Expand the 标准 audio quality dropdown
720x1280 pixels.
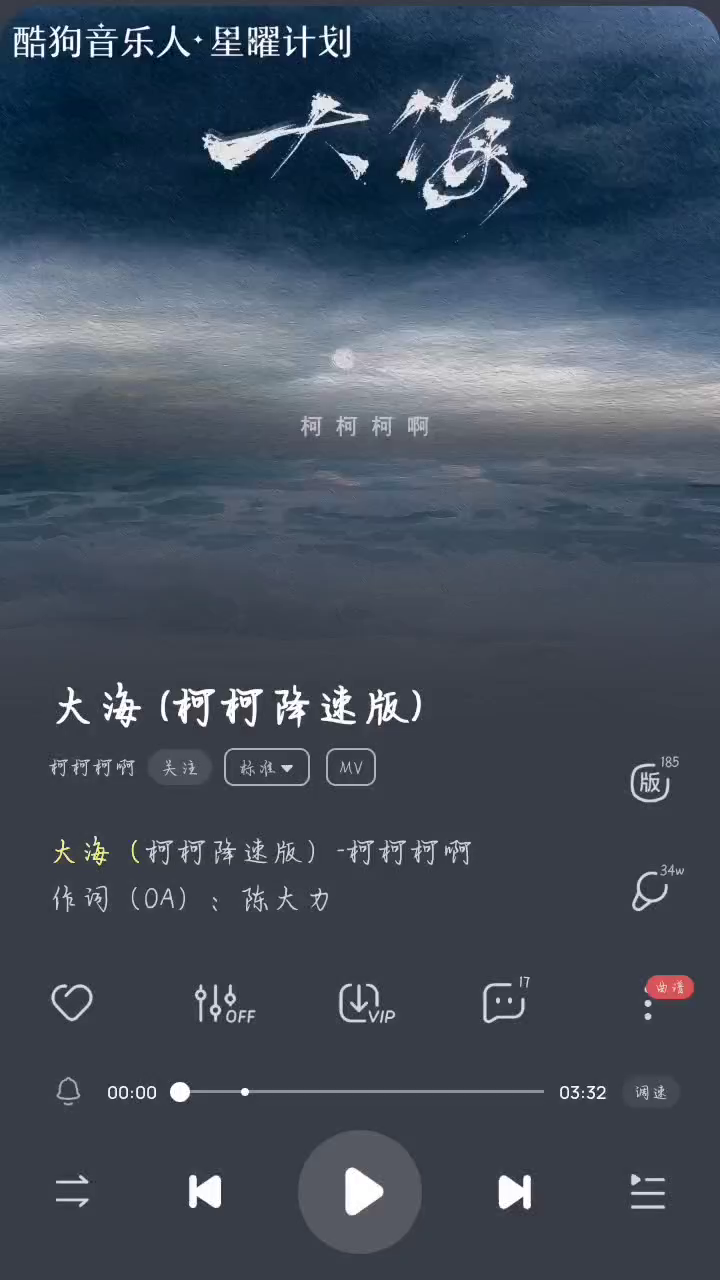266,768
